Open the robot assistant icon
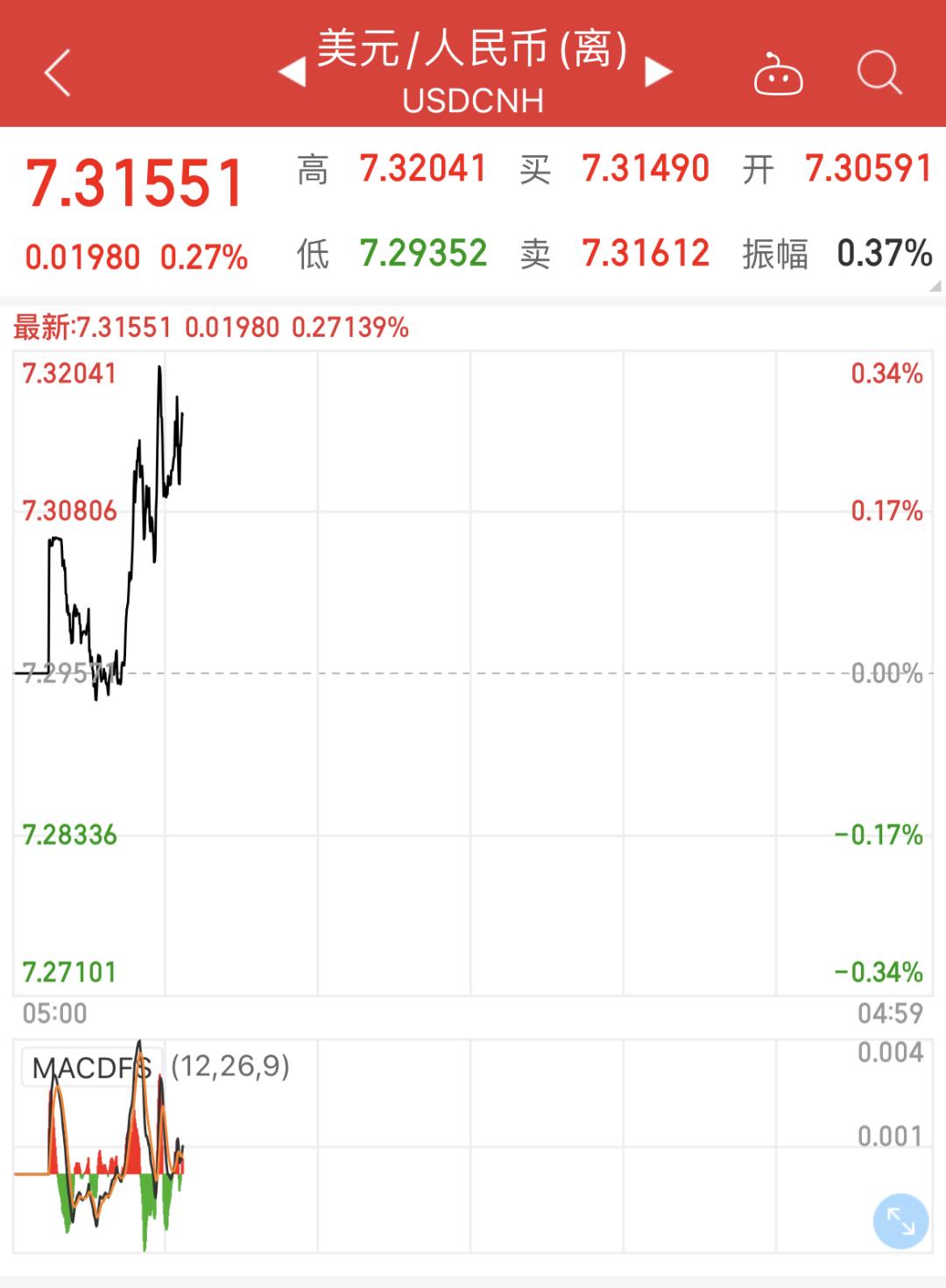Screen dimensions: 946x1288 point(778,74)
